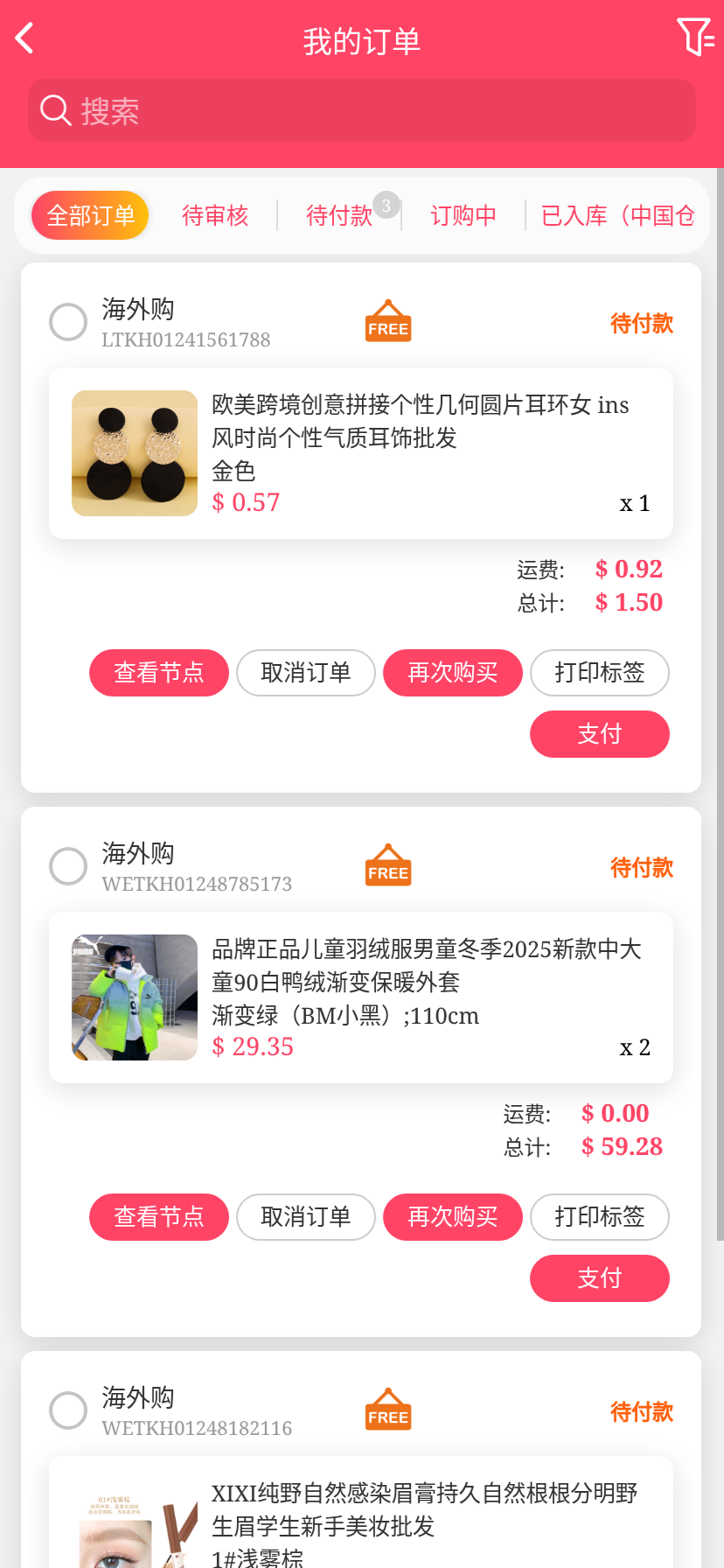Tap the 搜索 search field
This screenshot has height=1568, width=724.
click(362, 111)
